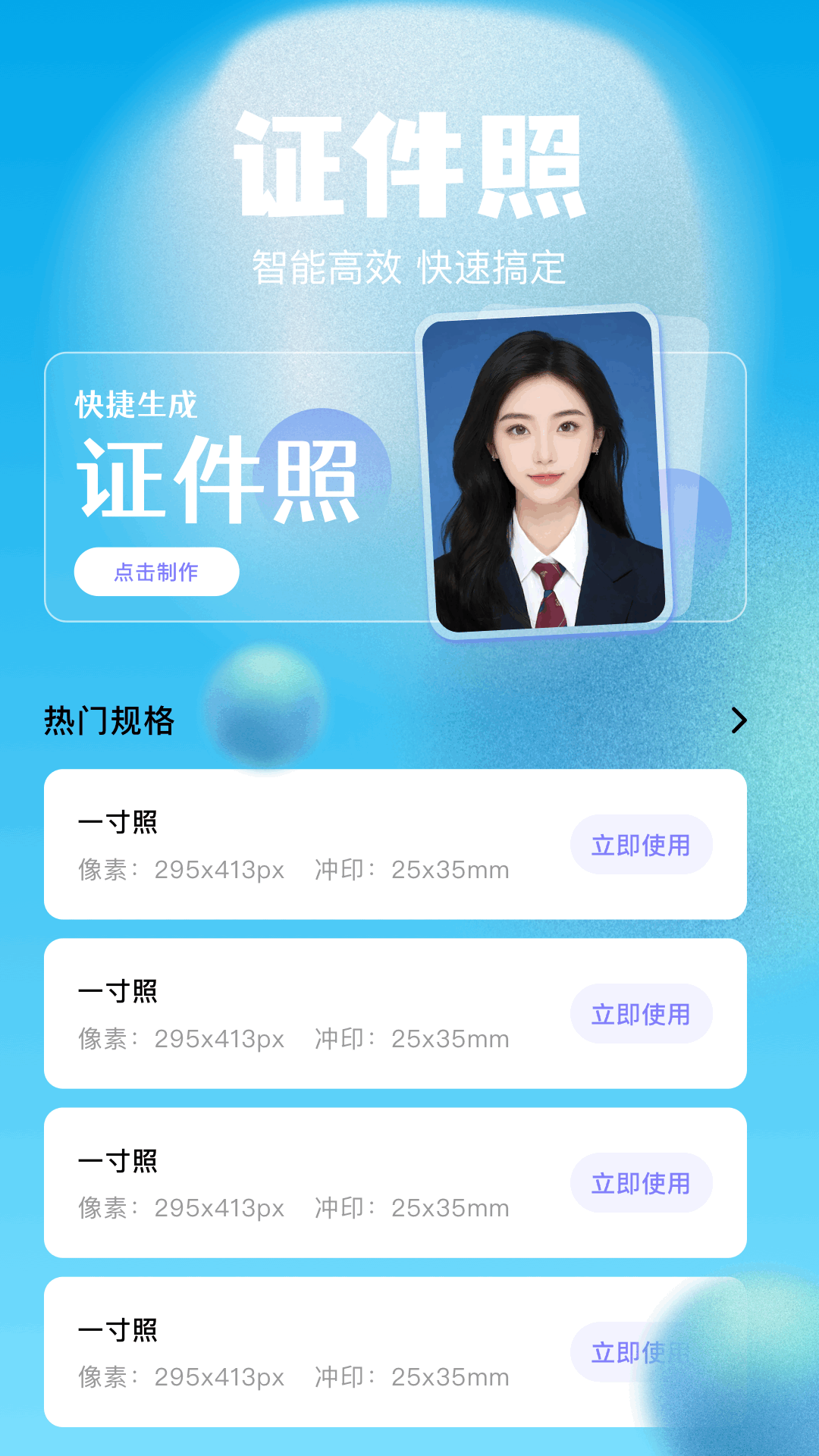Viewport: 819px width, 1456px height.
Task: Tap the 智能高效 快速搞定 subtitle text
Action: [409, 267]
